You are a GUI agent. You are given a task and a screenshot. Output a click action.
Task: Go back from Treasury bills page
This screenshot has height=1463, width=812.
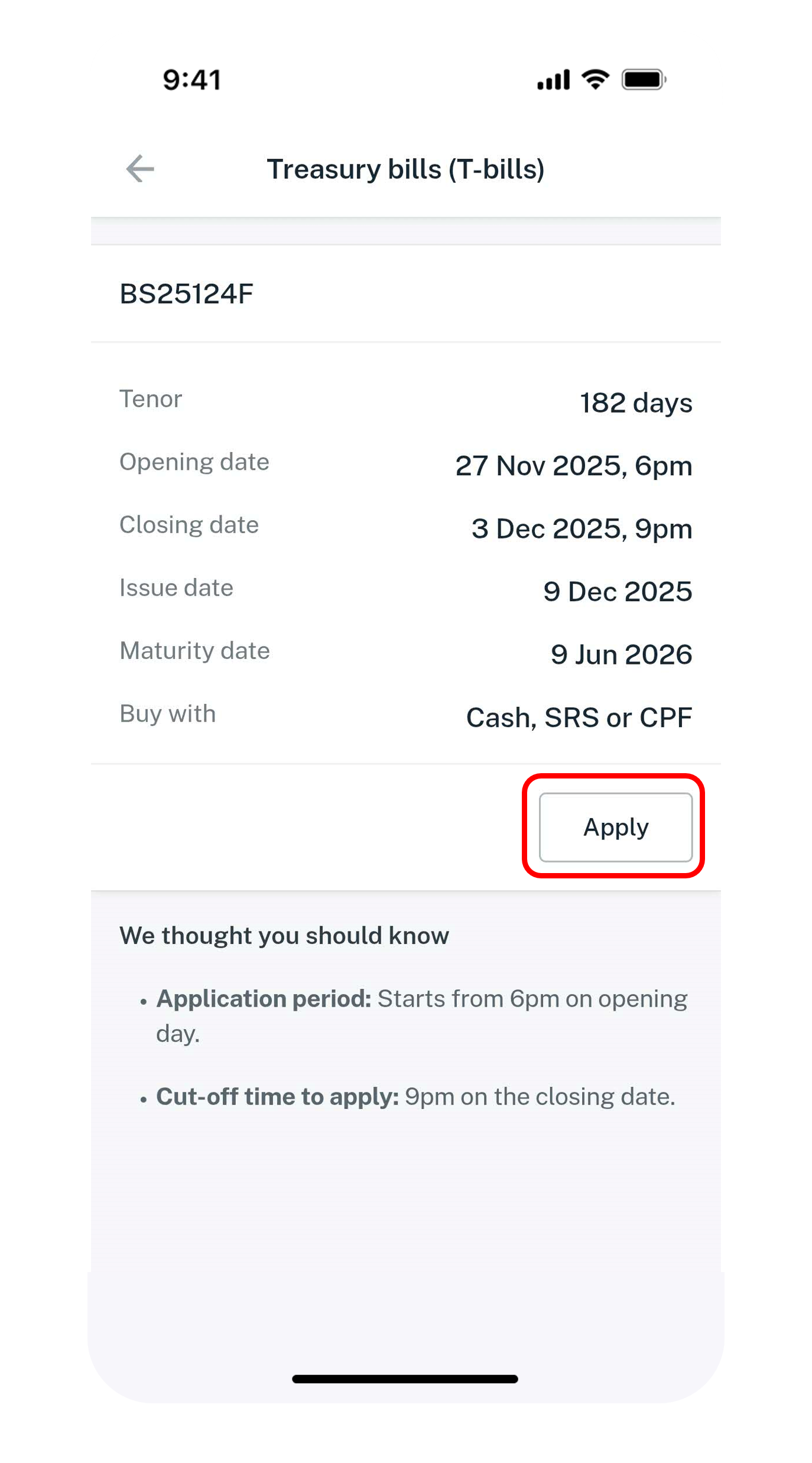pos(140,169)
